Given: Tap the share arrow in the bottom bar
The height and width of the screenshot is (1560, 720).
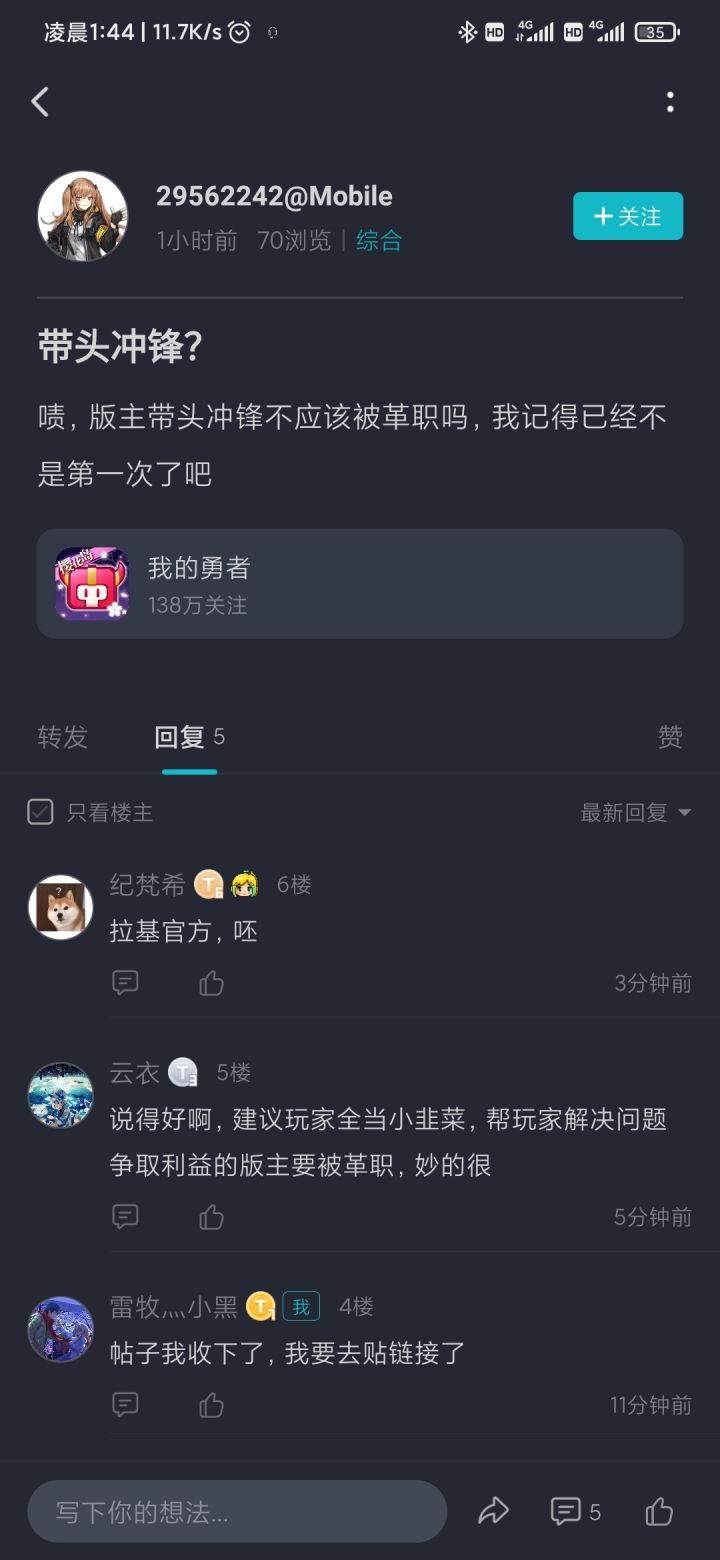Looking at the screenshot, I should 493,1511.
